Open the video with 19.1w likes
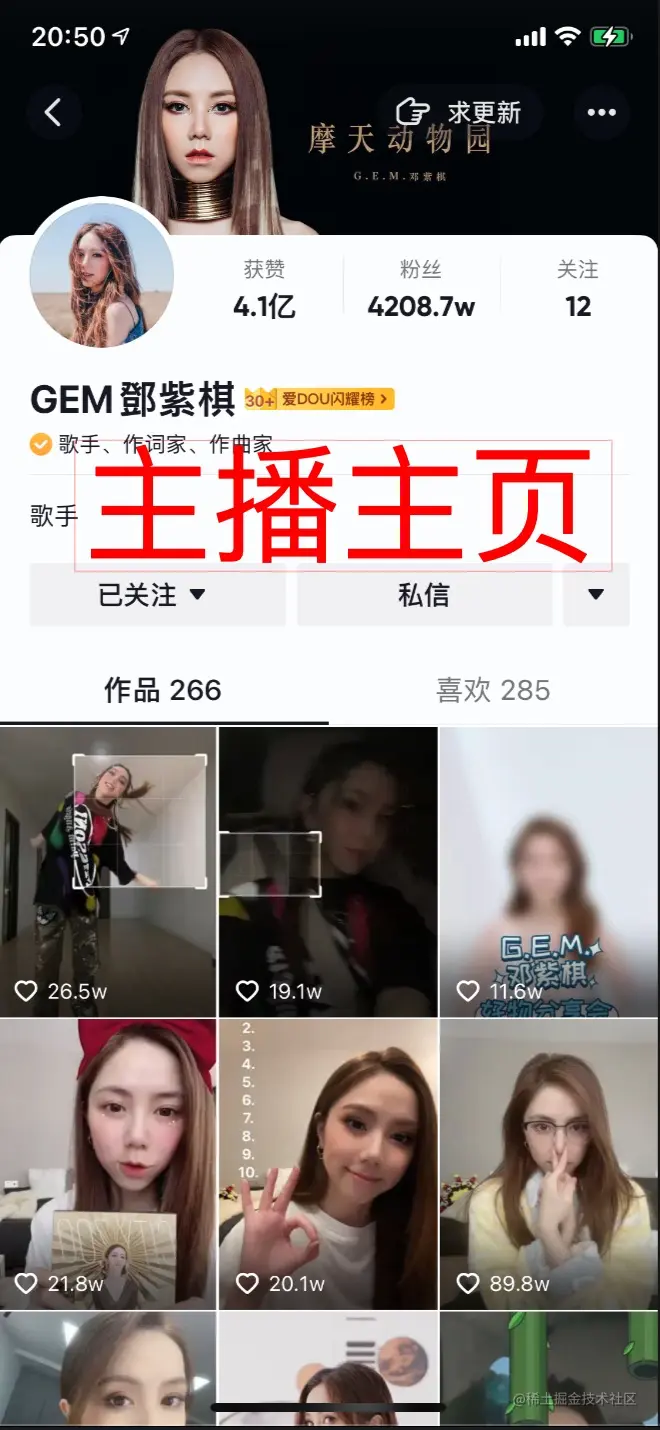This screenshot has height=1430, width=660. (328, 870)
